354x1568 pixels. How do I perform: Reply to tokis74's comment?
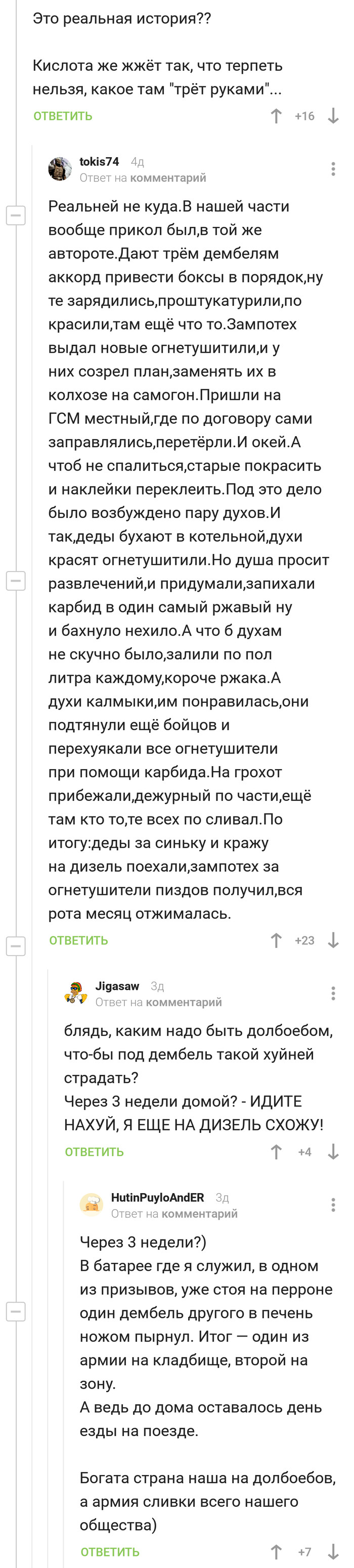pyautogui.click(x=78, y=940)
